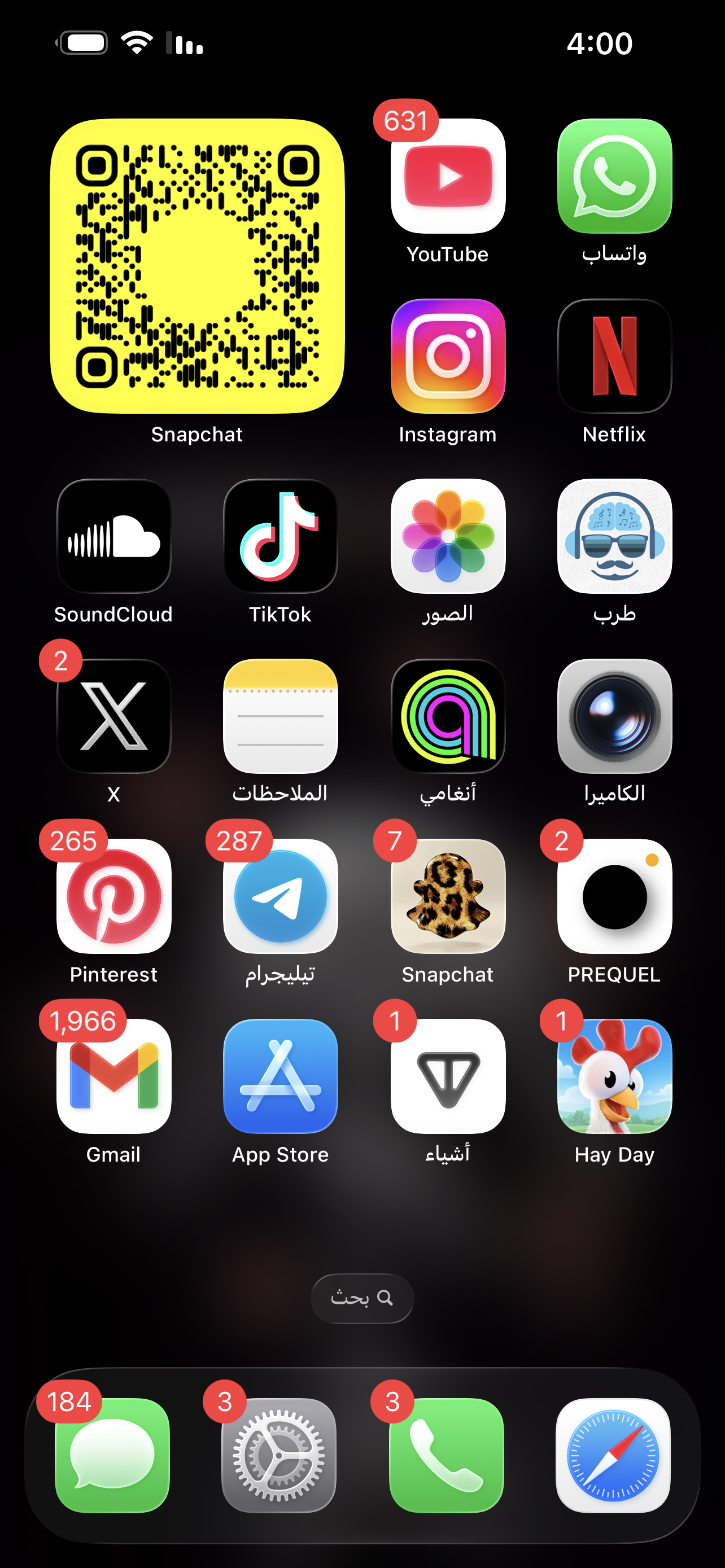
Task: Open Settings from the dock
Action: 279,1455
